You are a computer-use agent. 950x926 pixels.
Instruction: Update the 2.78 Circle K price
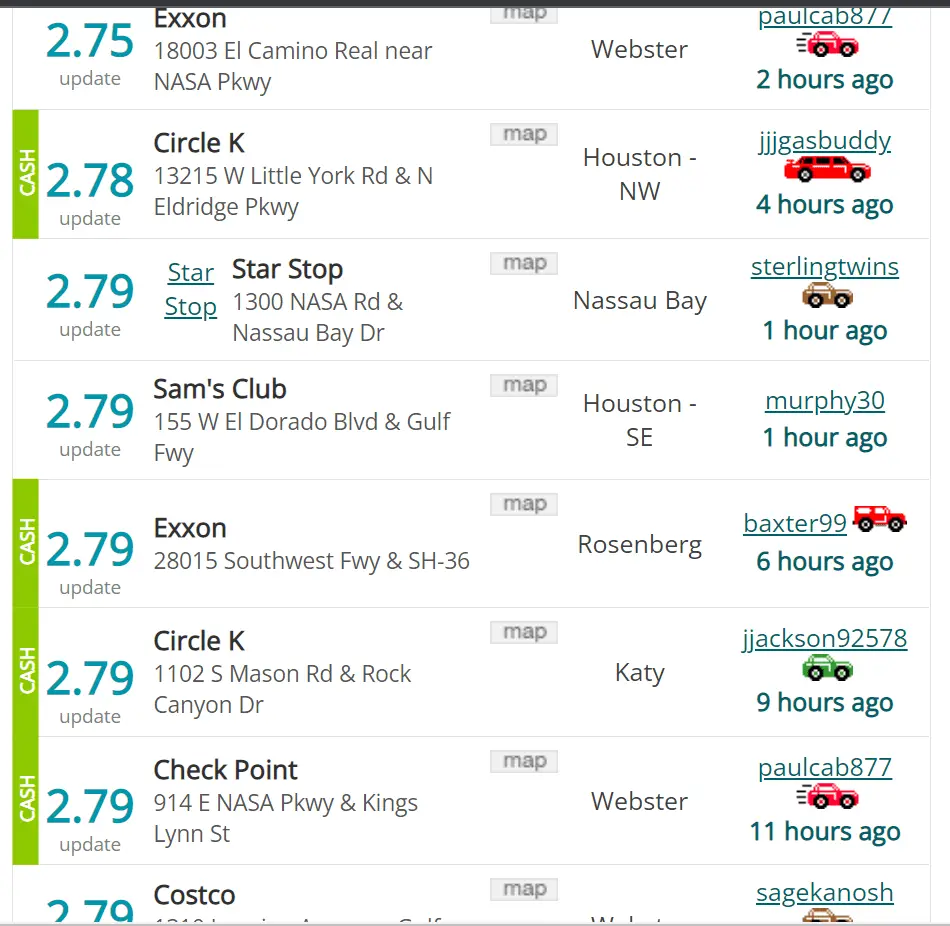pos(90,219)
